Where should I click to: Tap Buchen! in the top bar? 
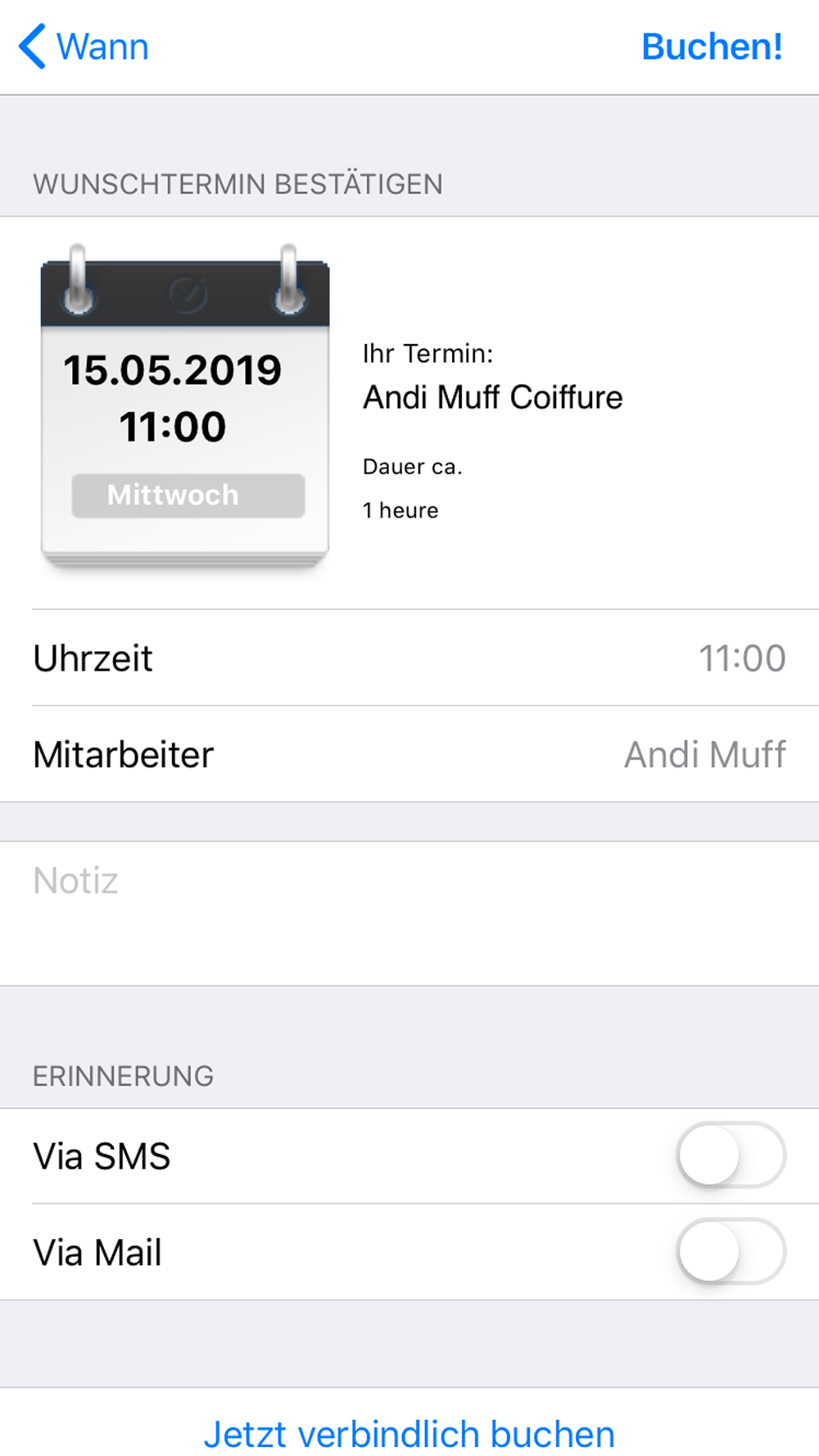pyautogui.click(x=712, y=47)
